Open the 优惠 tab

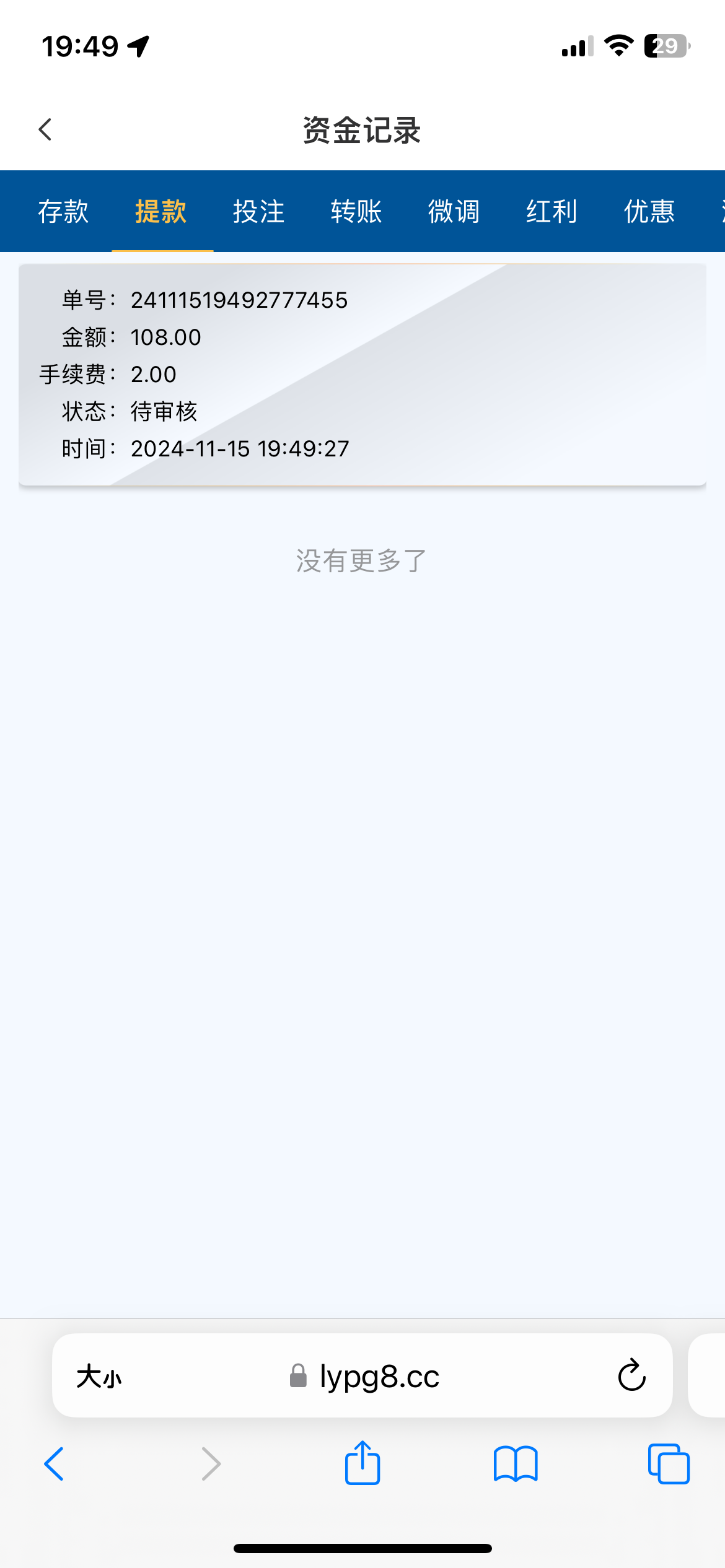649,212
